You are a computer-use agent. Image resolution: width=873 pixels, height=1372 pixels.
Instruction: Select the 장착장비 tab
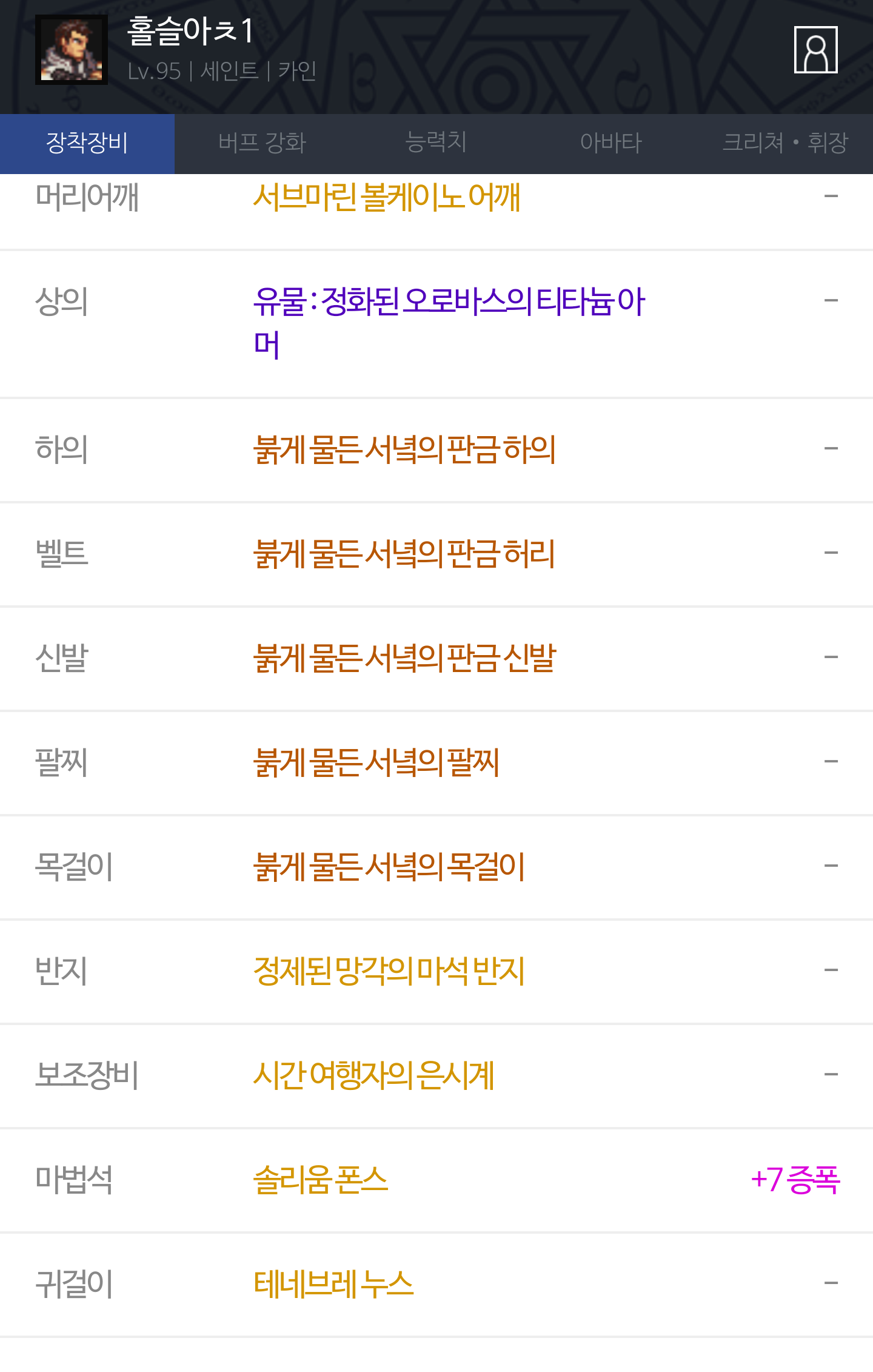click(87, 143)
